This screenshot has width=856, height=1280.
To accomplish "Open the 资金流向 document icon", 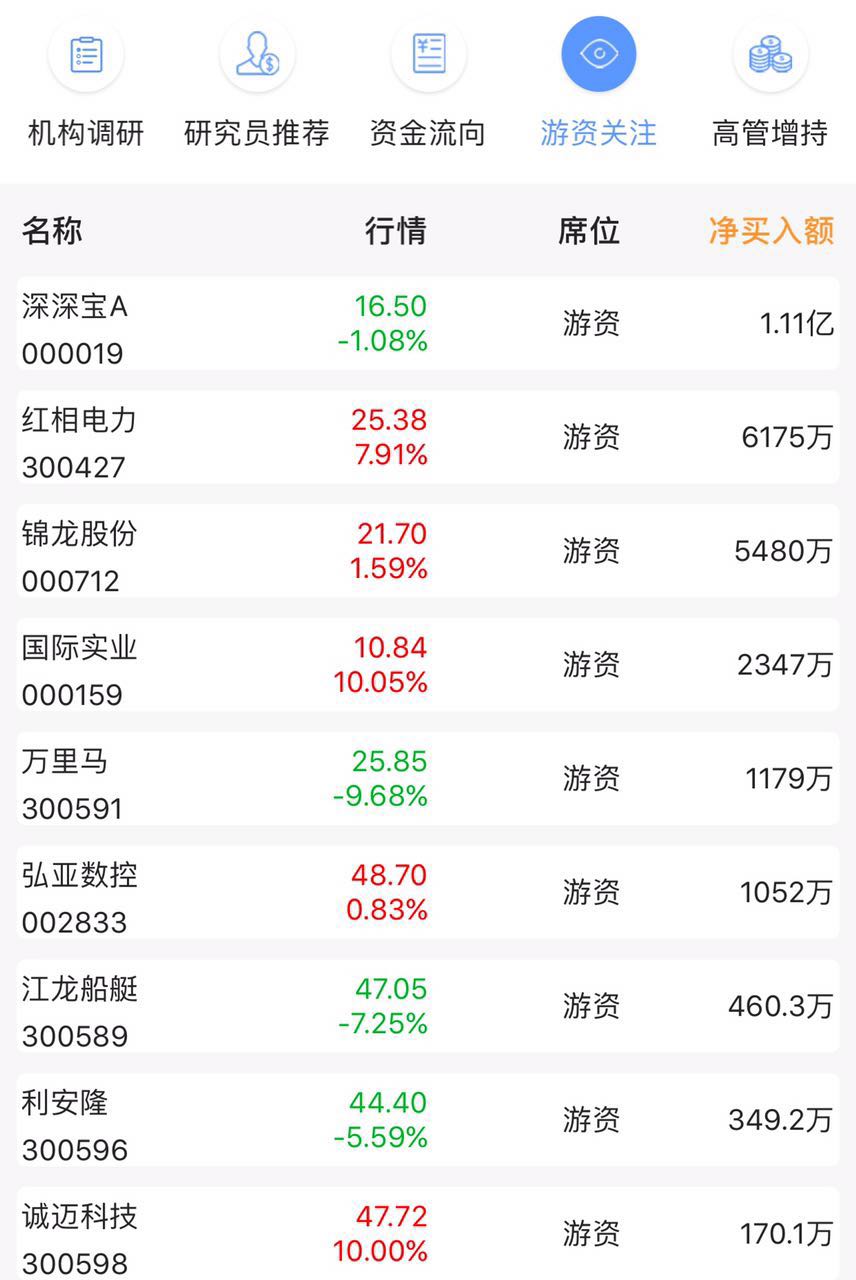I will click(428, 55).
